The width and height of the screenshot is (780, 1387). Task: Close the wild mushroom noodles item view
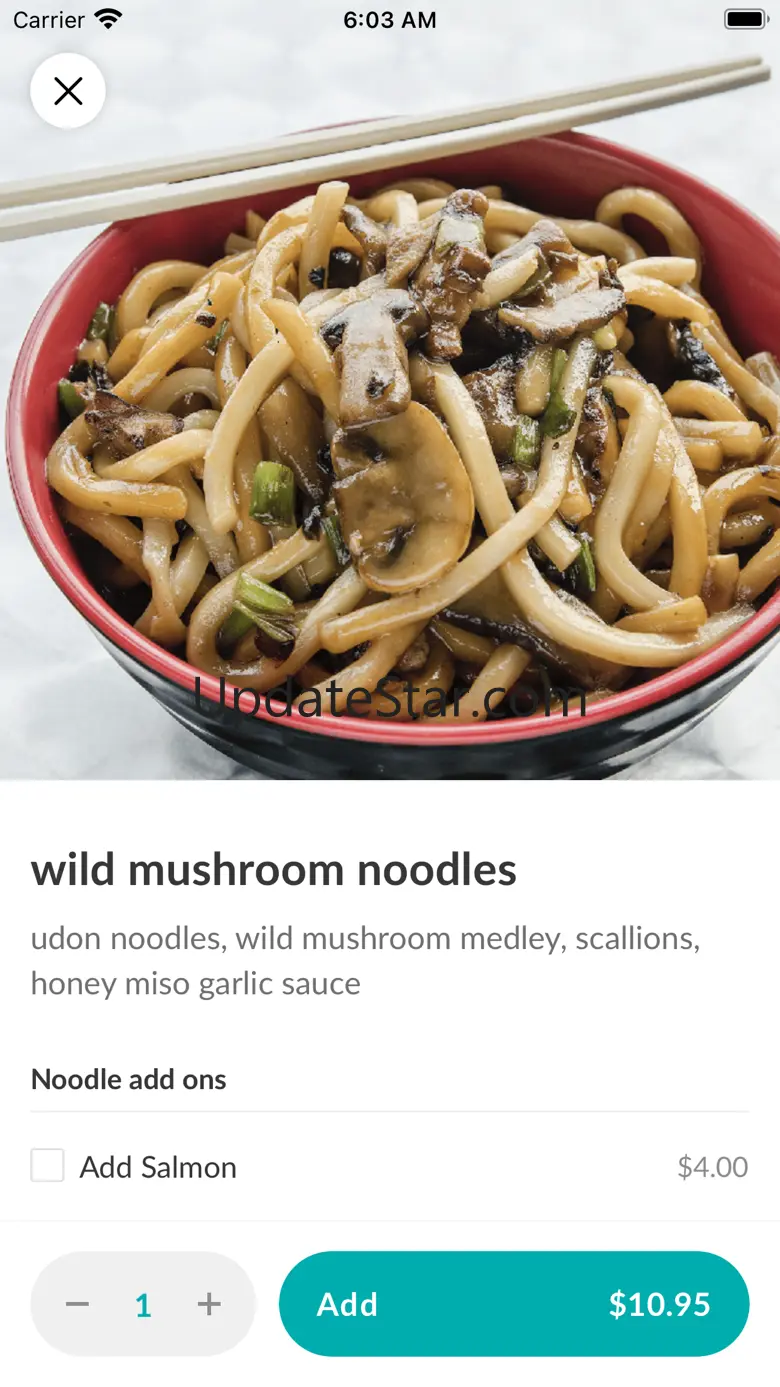[x=68, y=91]
